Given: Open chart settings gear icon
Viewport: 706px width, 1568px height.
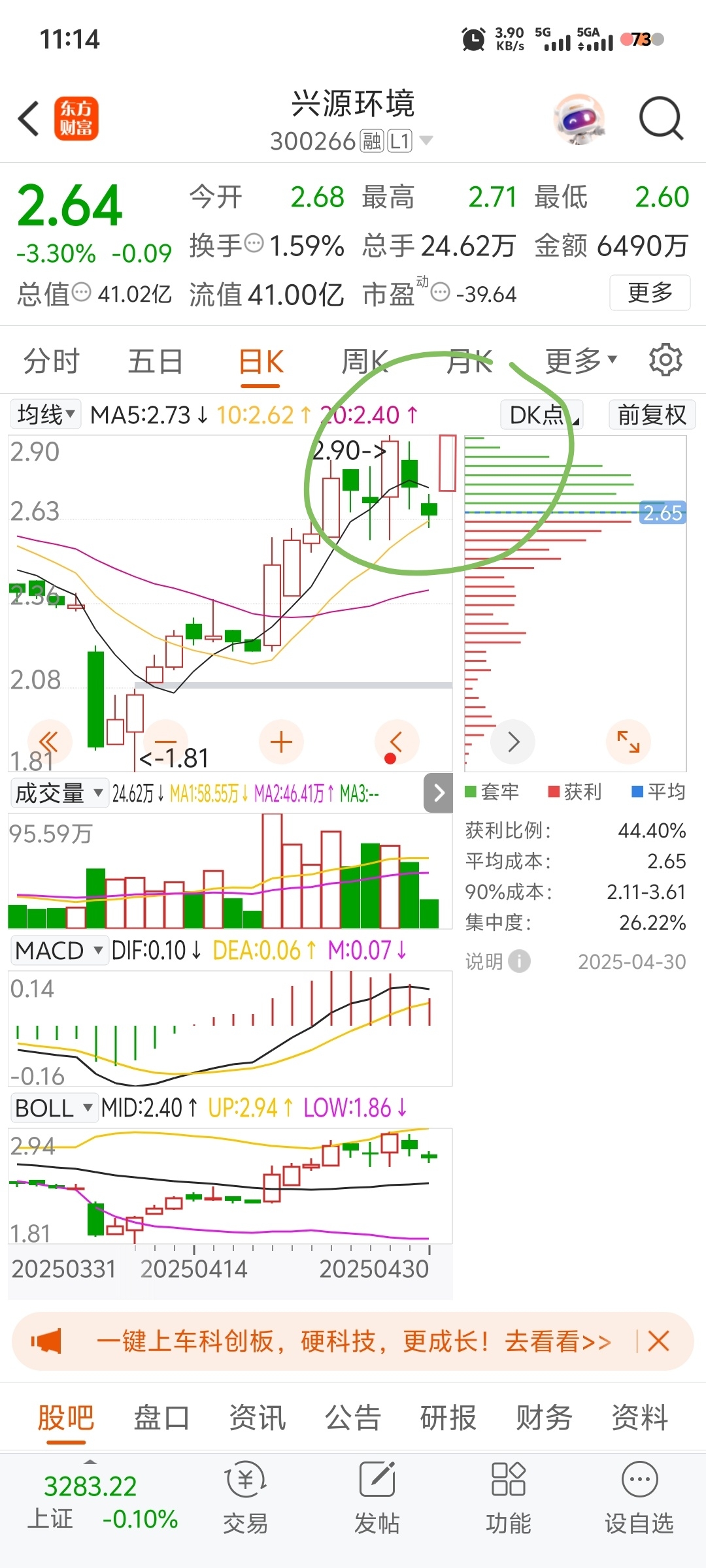Looking at the screenshot, I should pos(665,359).
